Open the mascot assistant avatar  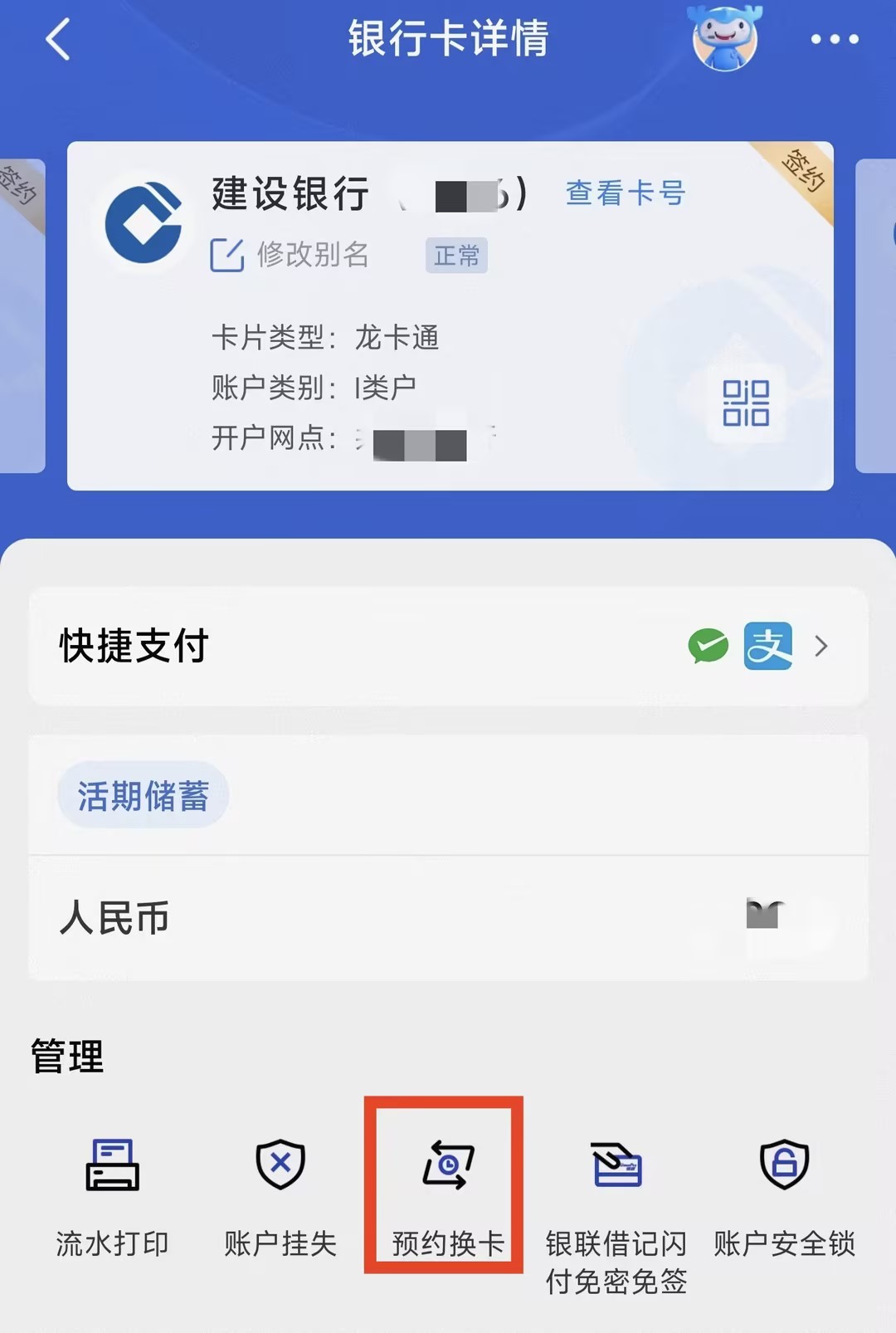(725, 38)
